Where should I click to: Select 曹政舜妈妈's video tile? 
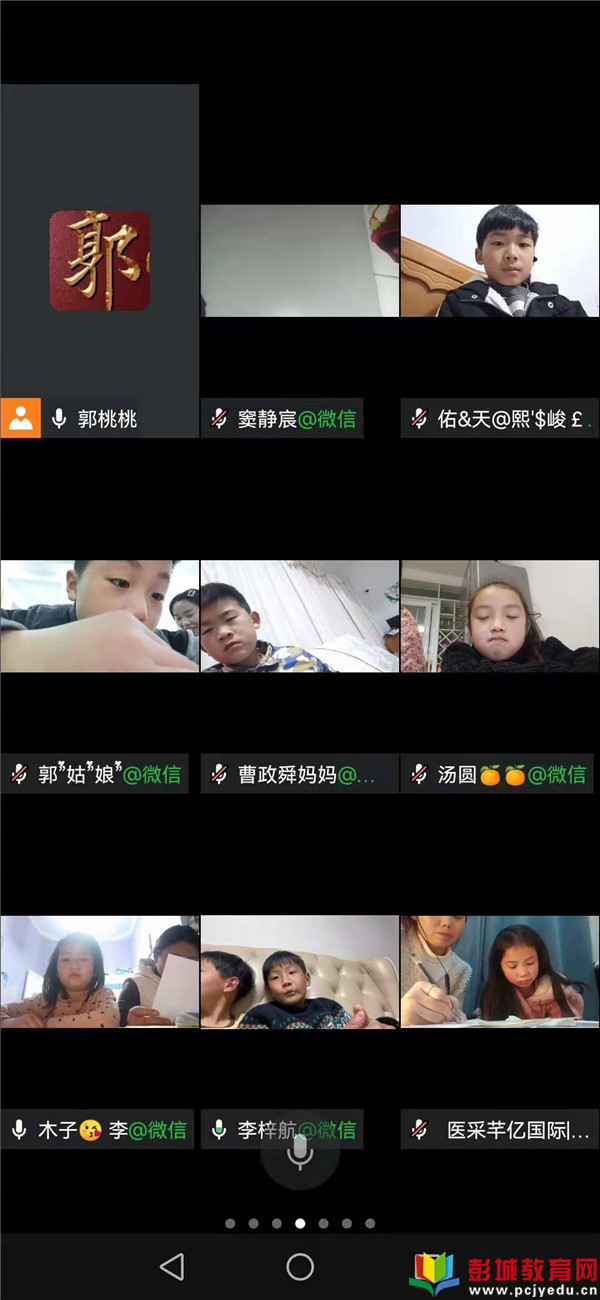299,616
